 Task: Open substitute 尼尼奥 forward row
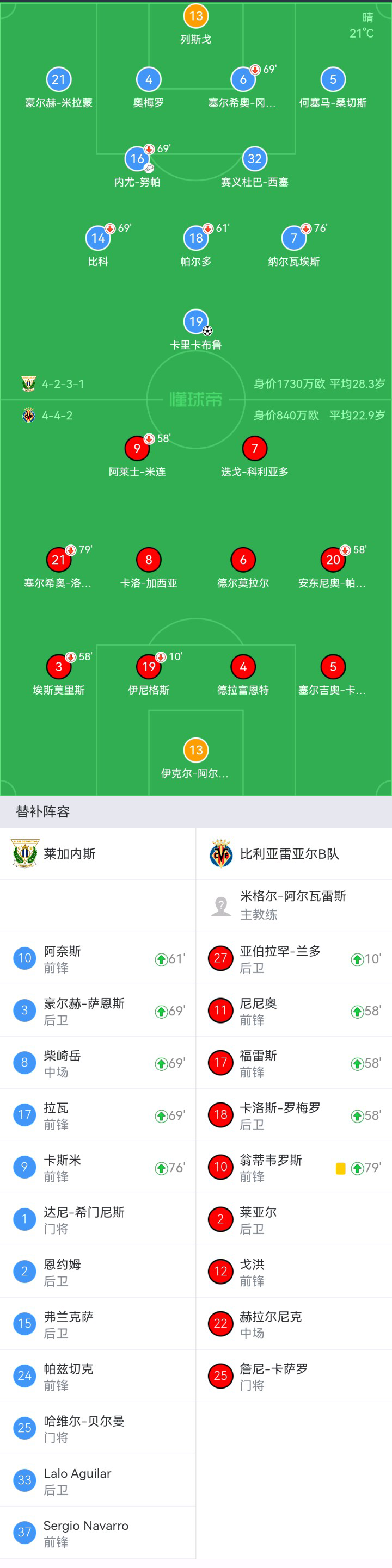pyautogui.click(x=293, y=1011)
